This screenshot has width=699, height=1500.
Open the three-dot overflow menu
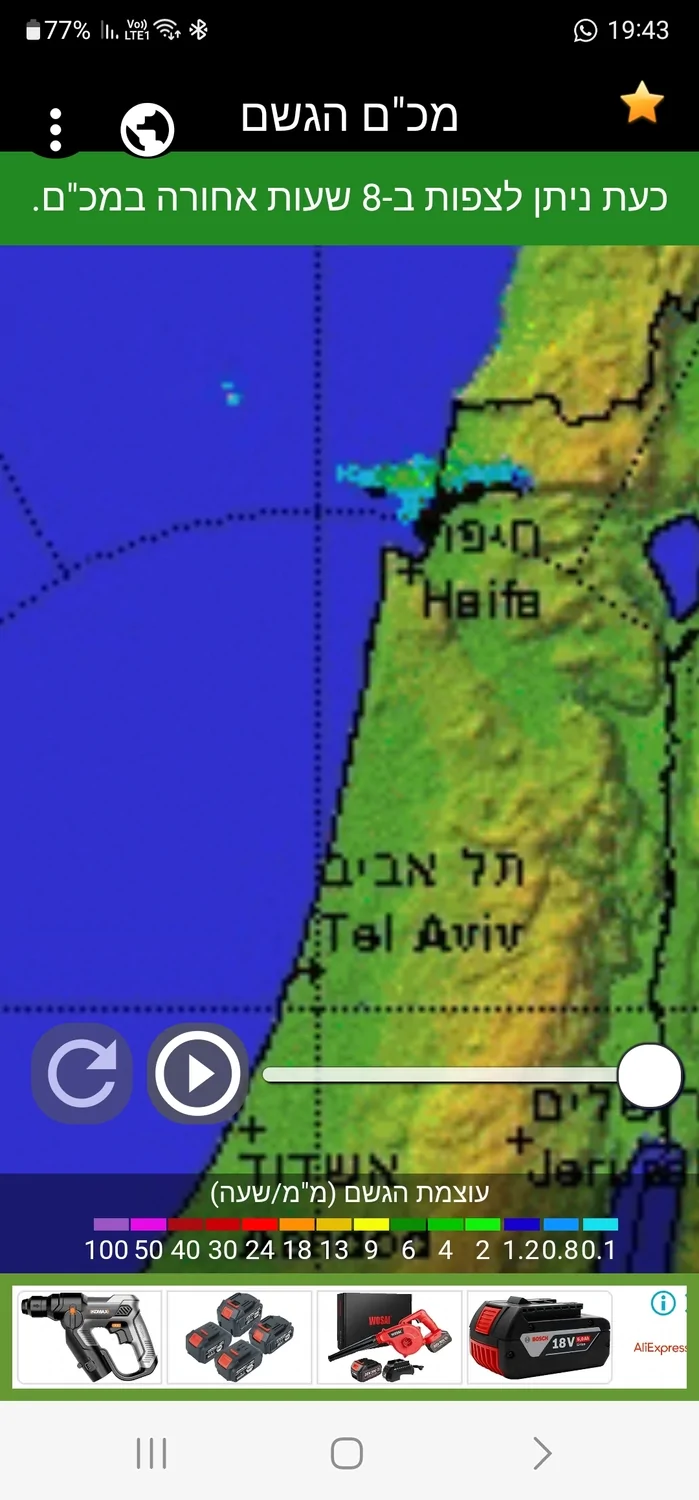[56, 129]
